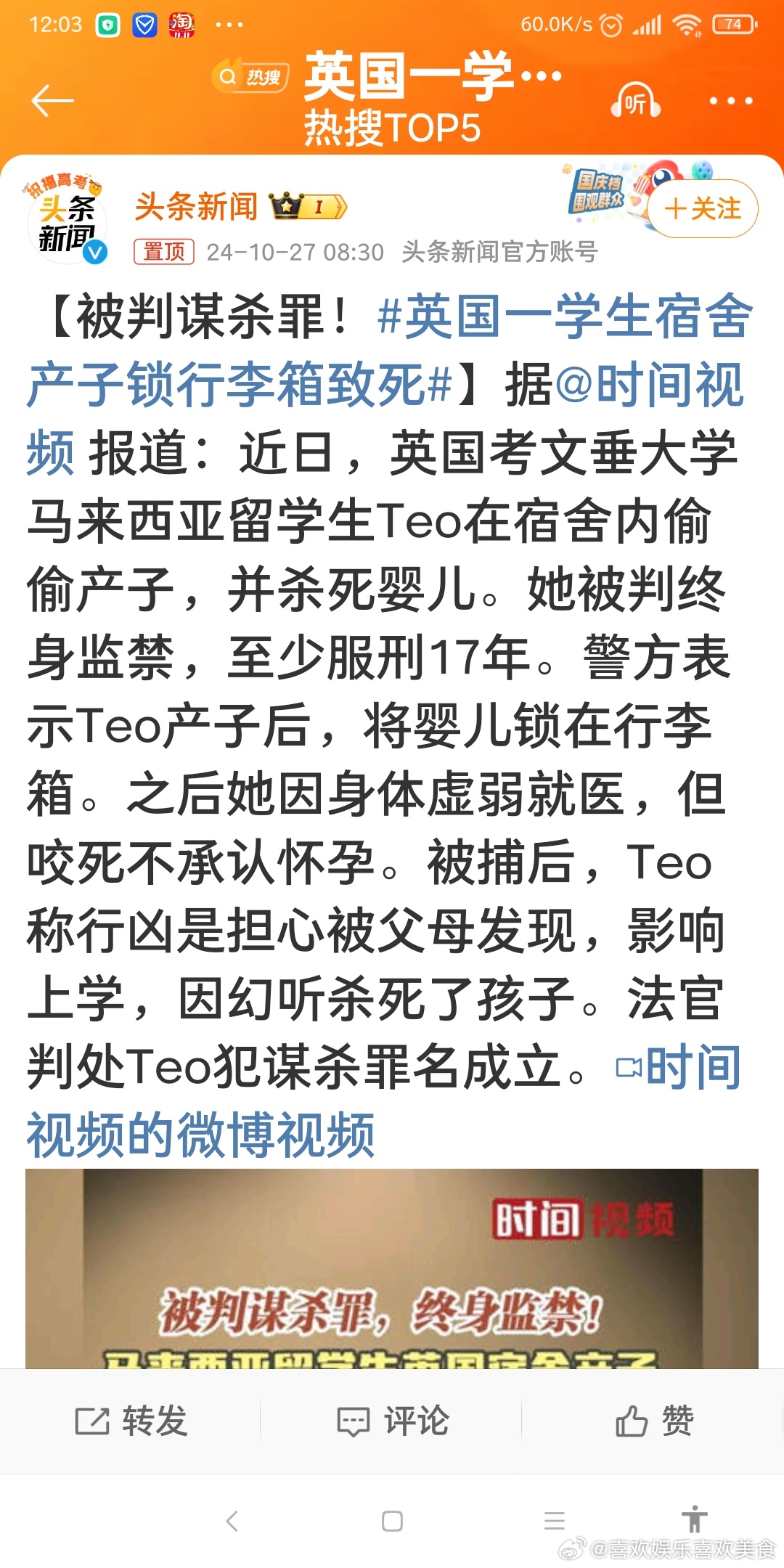Like the post with 赞
Screen dimensions: 784x1568
(654, 1421)
